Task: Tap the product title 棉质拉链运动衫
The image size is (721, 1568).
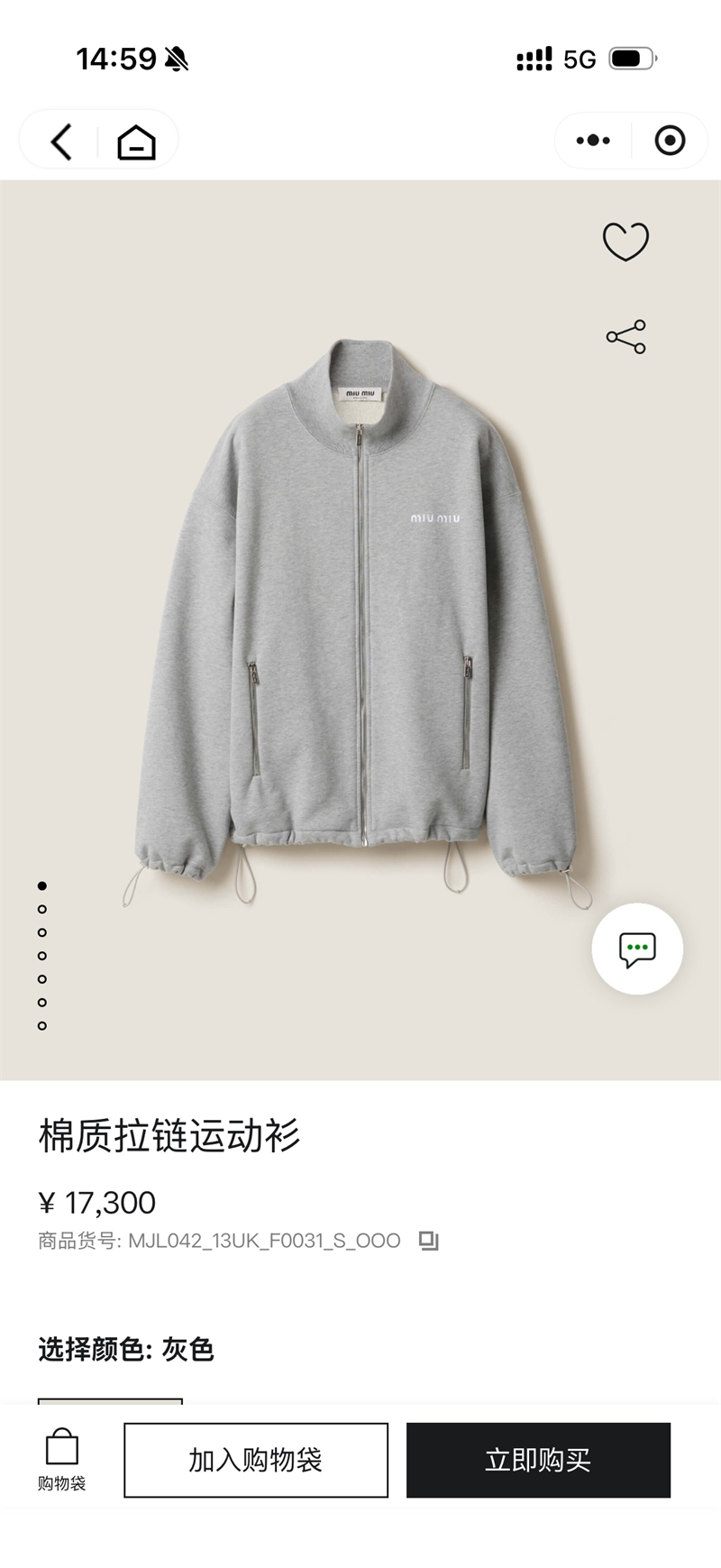Action: tap(169, 1134)
